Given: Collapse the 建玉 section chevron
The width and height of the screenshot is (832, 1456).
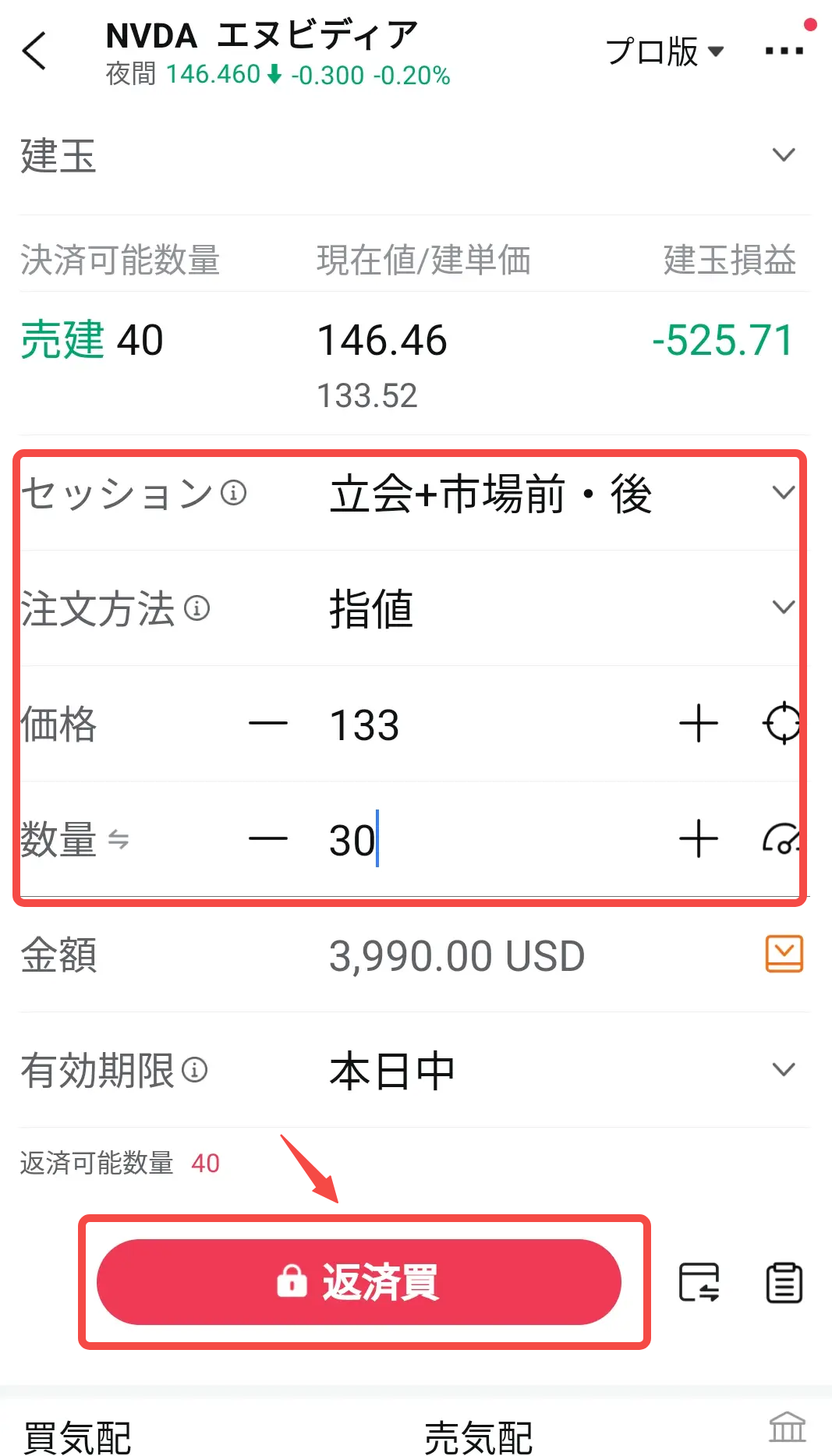Looking at the screenshot, I should coord(783,154).
